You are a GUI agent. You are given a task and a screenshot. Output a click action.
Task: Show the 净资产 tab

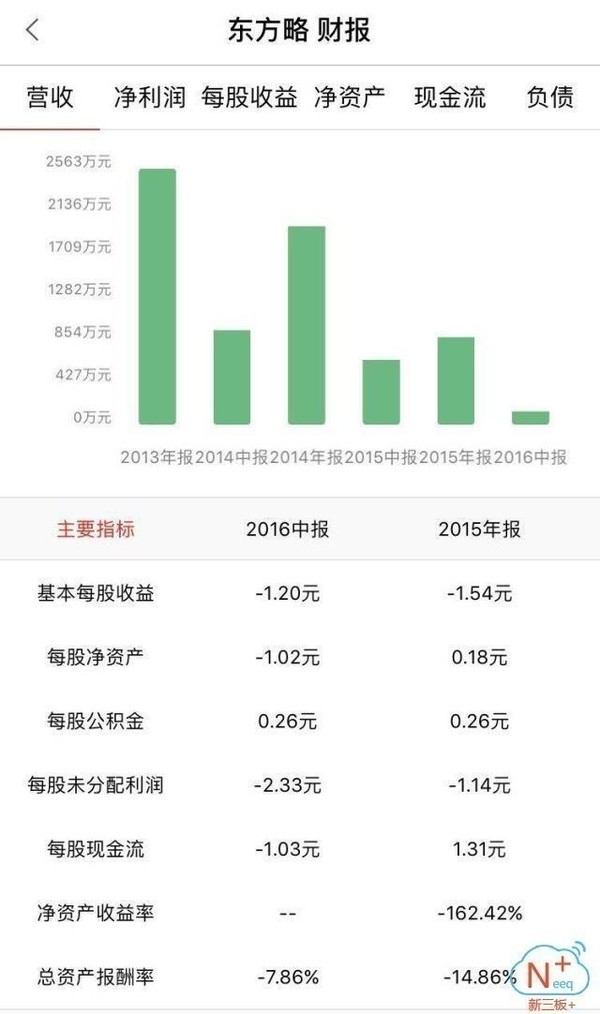[x=349, y=98]
